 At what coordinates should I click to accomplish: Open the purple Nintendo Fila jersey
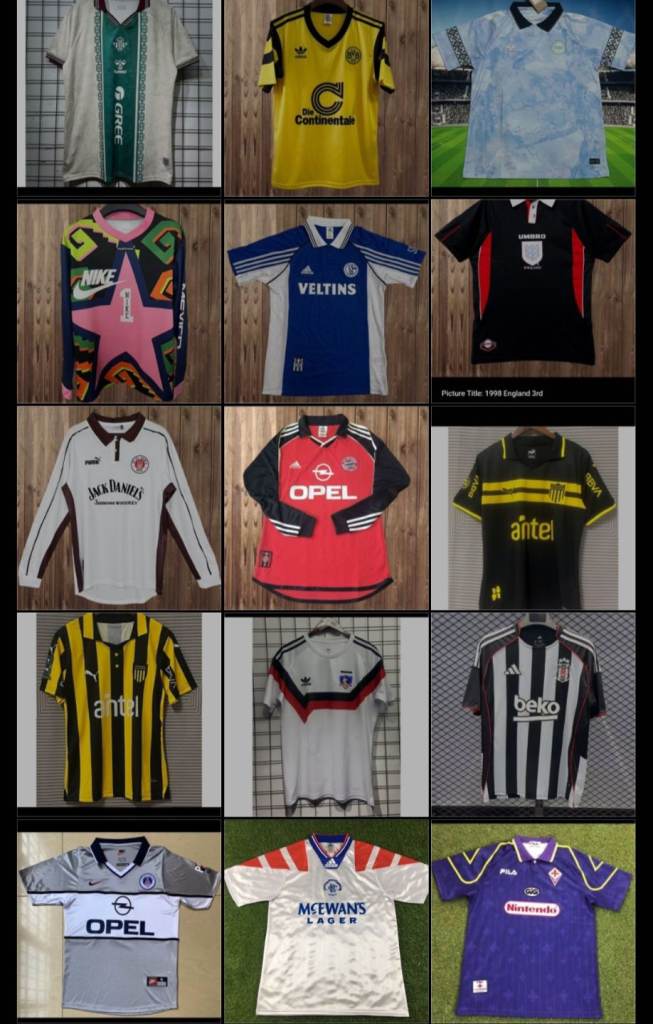tap(533, 922)
